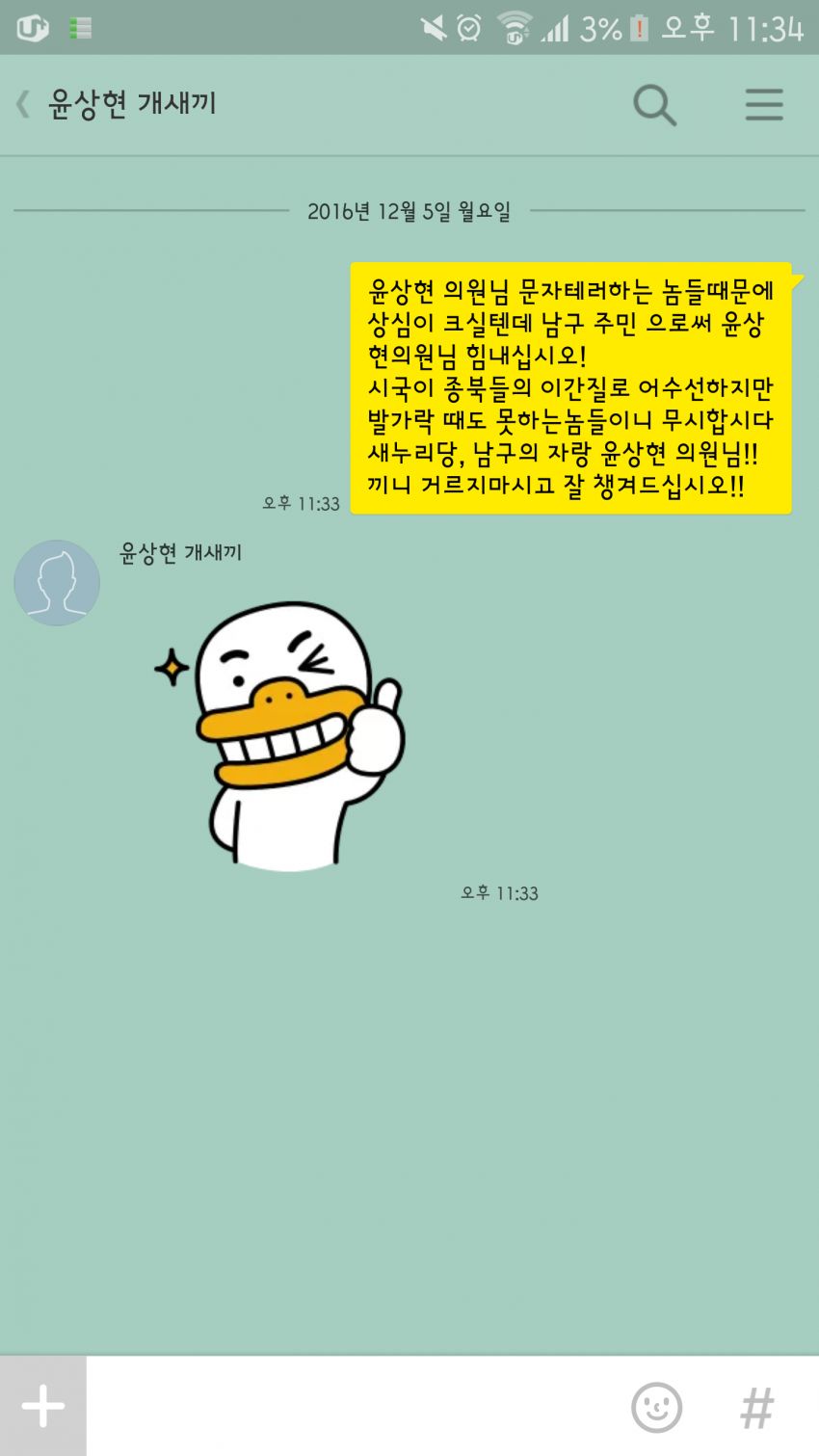The height and width of the screenshot is (1456, 819).
Task: Open the emoticon picker
Action: (x=656, y=1408)
